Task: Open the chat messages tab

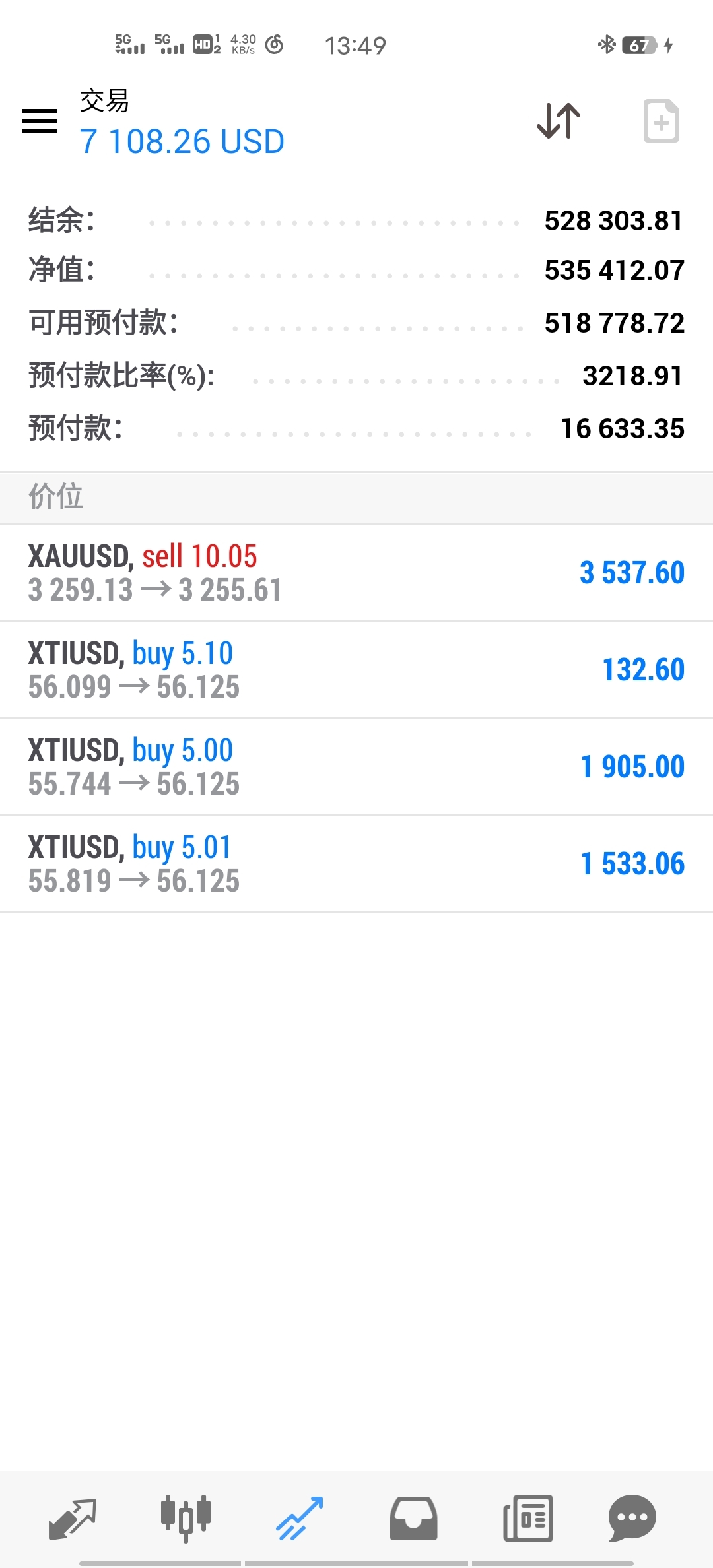Action: coord(632,1519)
